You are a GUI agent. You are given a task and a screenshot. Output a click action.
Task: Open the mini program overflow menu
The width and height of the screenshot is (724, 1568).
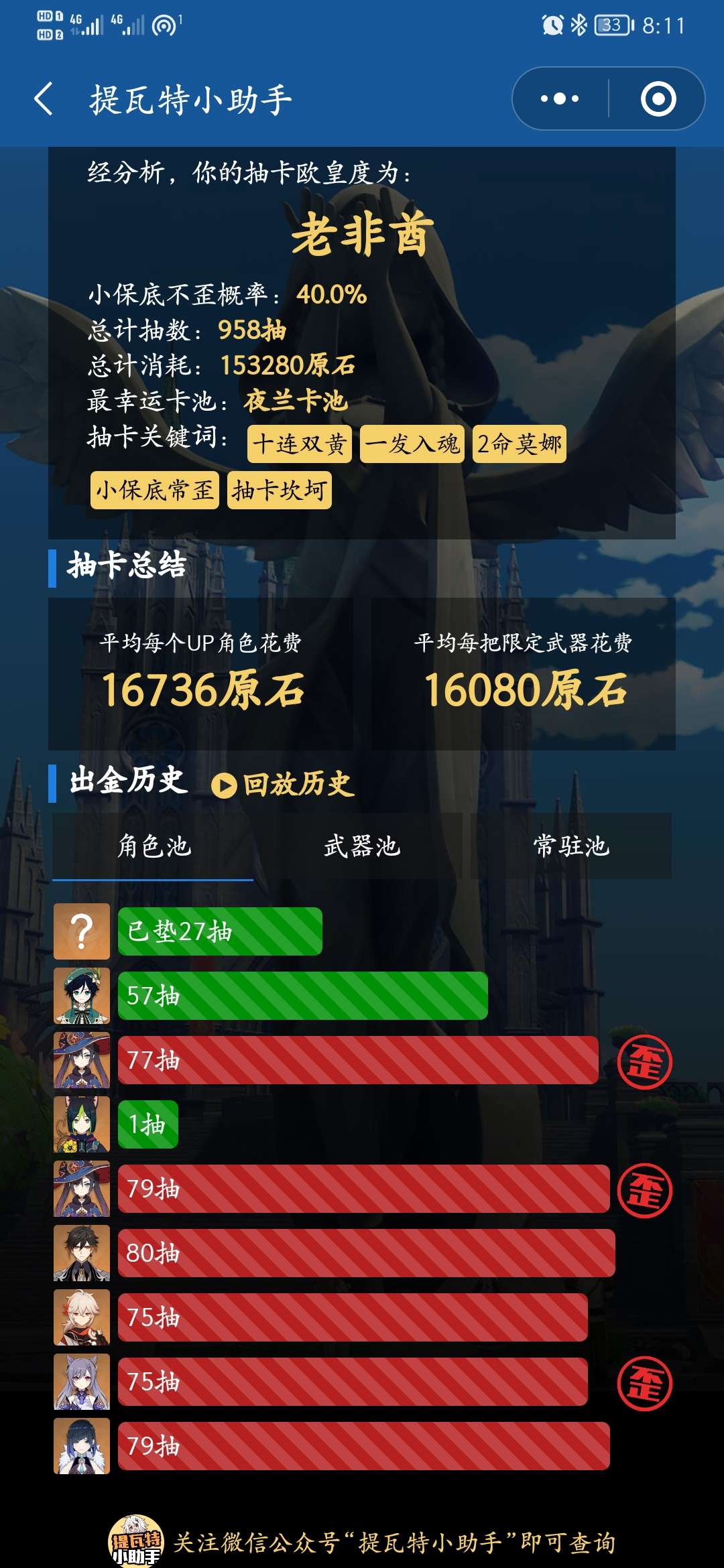click(x=560, y=99)
